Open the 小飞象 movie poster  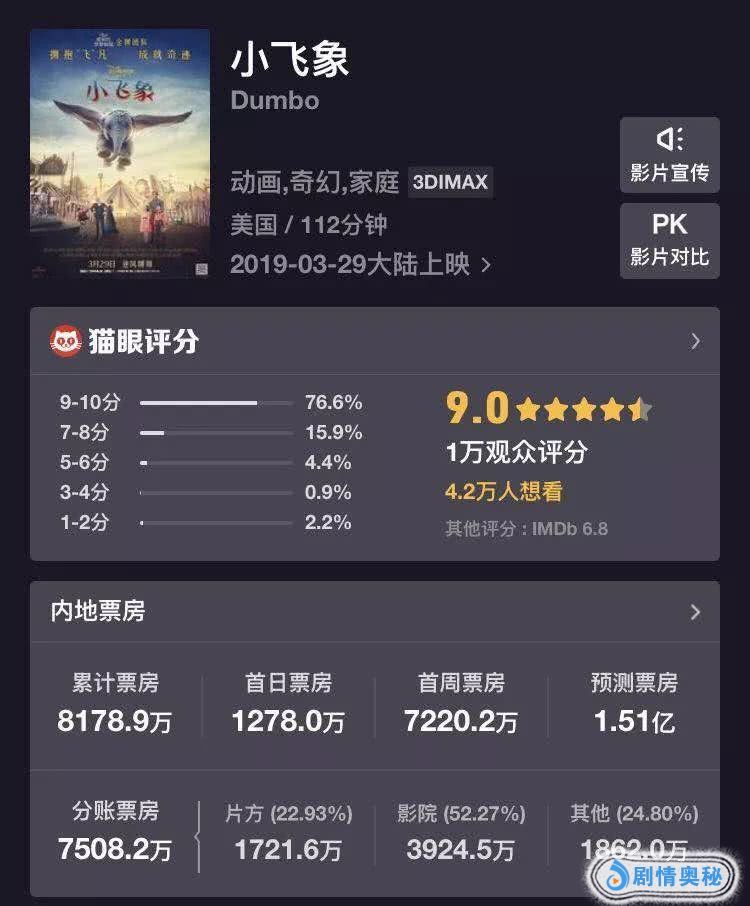120,153
